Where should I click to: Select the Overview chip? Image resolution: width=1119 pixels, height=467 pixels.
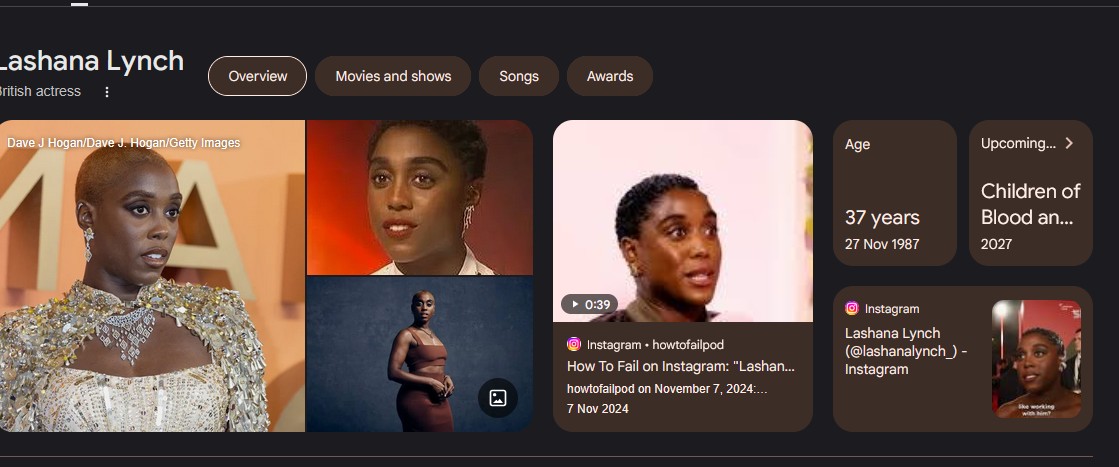tap(257, 76)
